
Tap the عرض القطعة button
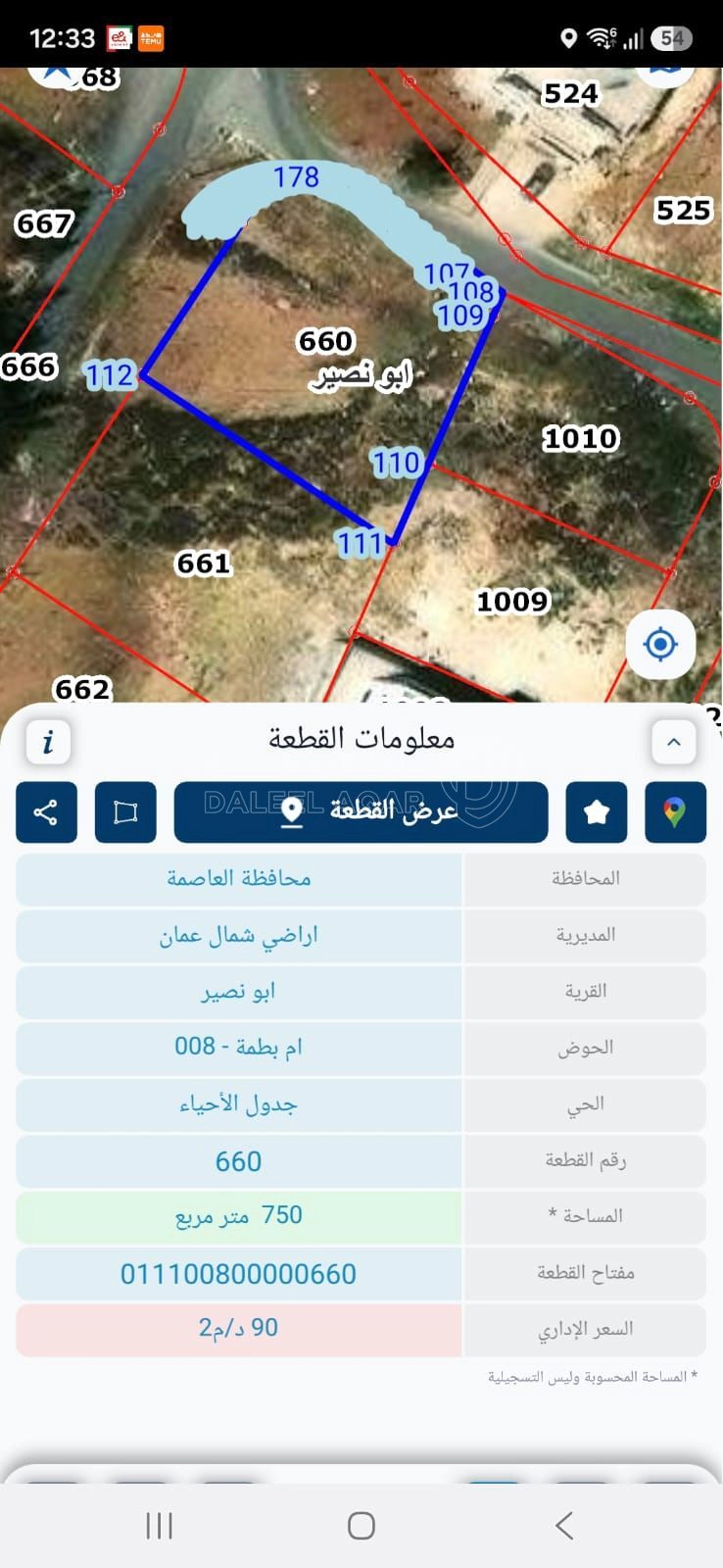[361, 812]
